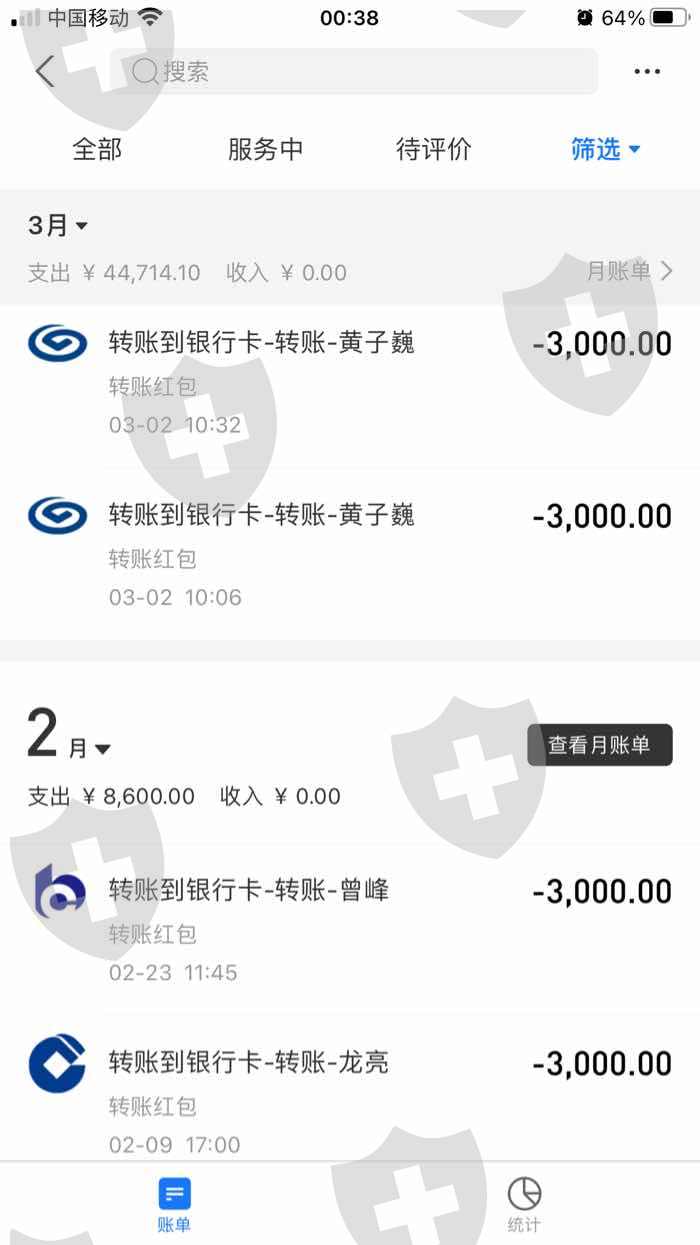The height and width of the screenshot is (1245, 700).
Task: Tap the 查看月账单 button
Action: click(x=600, y=745)
